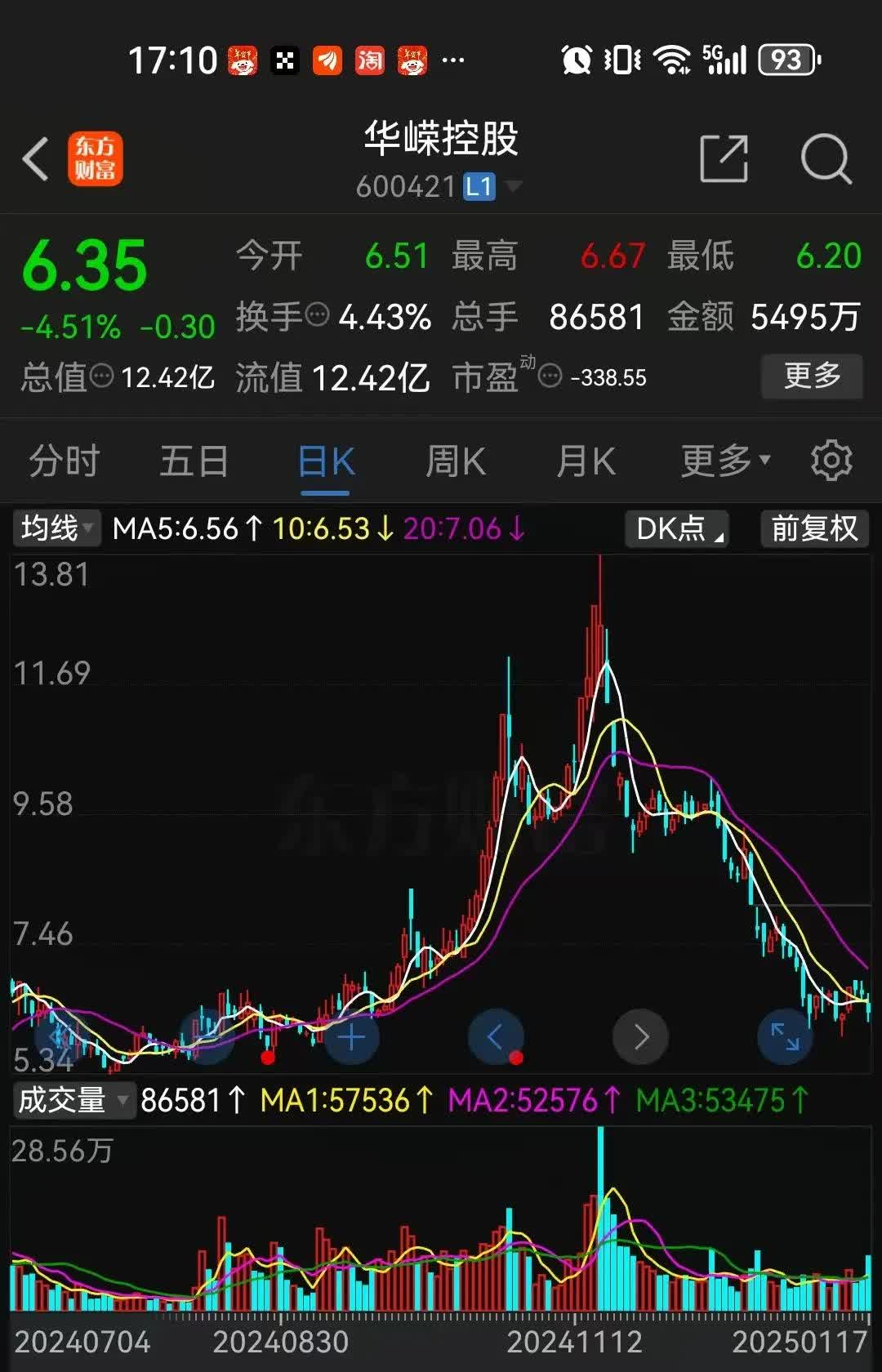The image size is (882, 1372).
Task: Switch to the 周K weekly chart tab
Action: coord(455,460)
